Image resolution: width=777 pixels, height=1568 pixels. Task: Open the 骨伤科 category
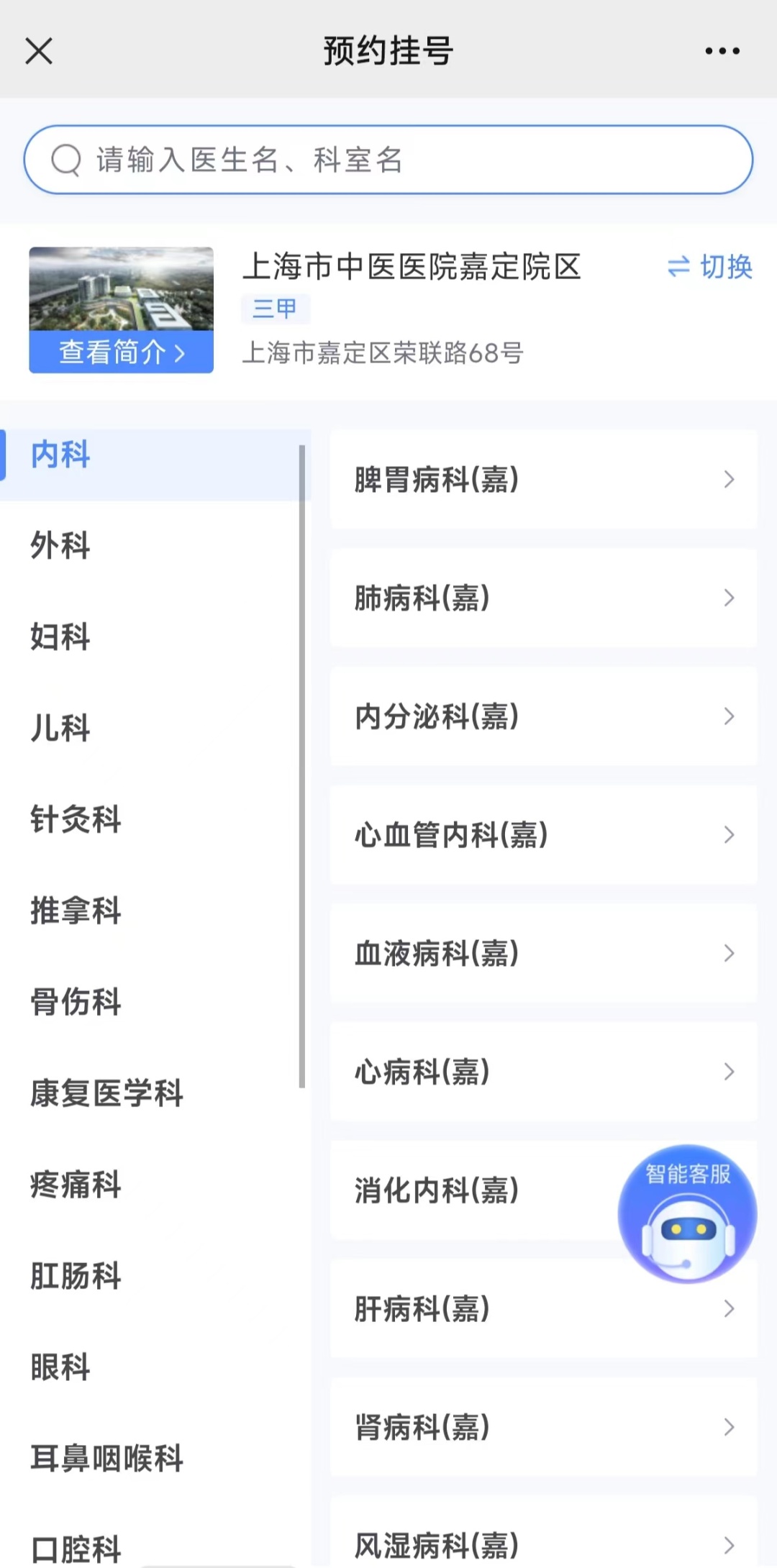click(x=76, y=1002)
